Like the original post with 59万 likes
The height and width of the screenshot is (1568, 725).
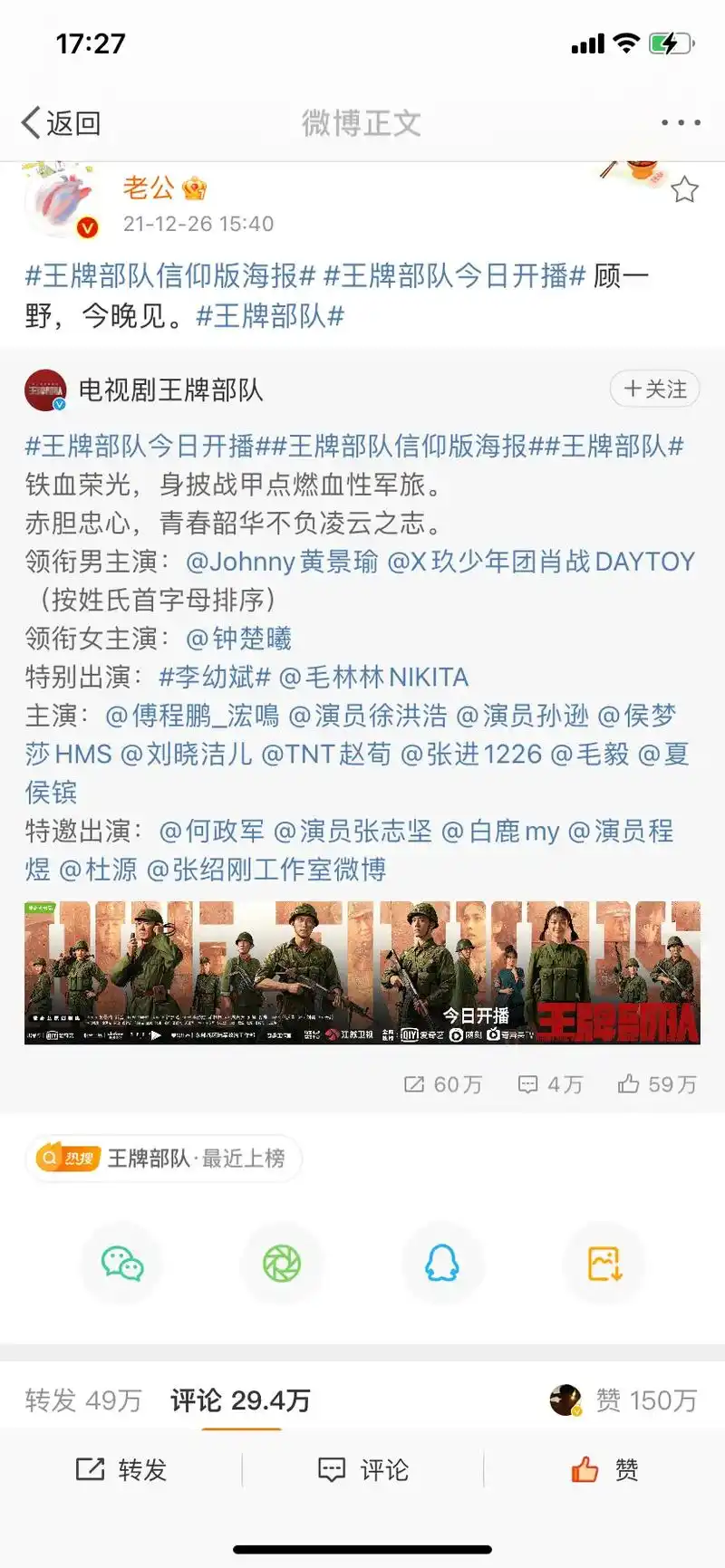657,1084
